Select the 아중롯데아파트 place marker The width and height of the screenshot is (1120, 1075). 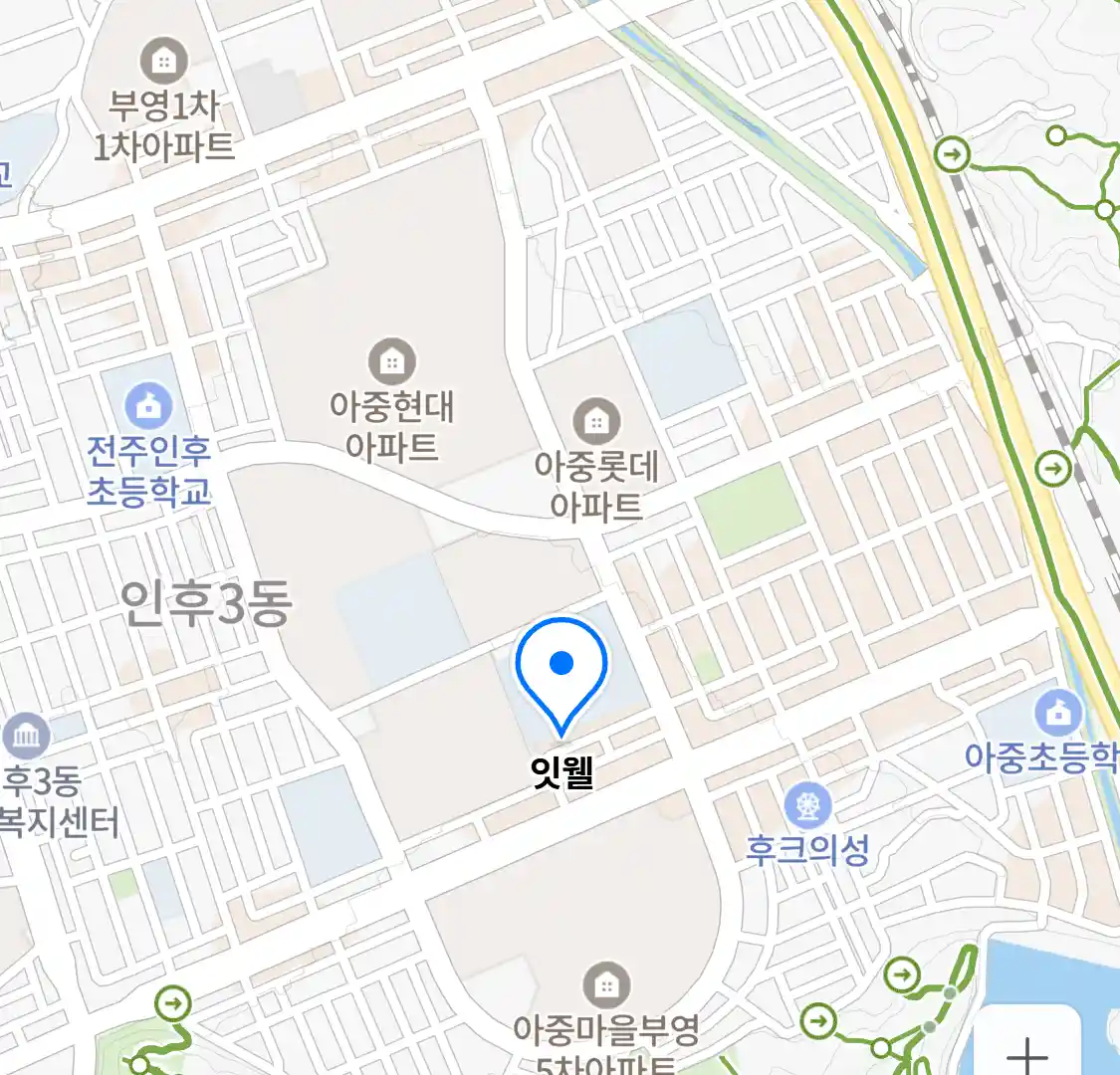tap(595, 422)
